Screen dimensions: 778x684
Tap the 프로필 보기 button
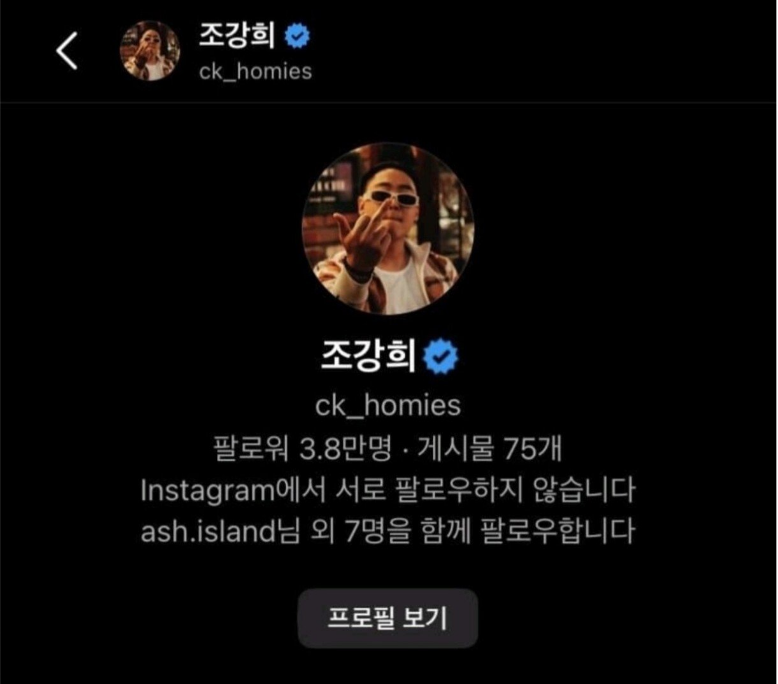388,618
